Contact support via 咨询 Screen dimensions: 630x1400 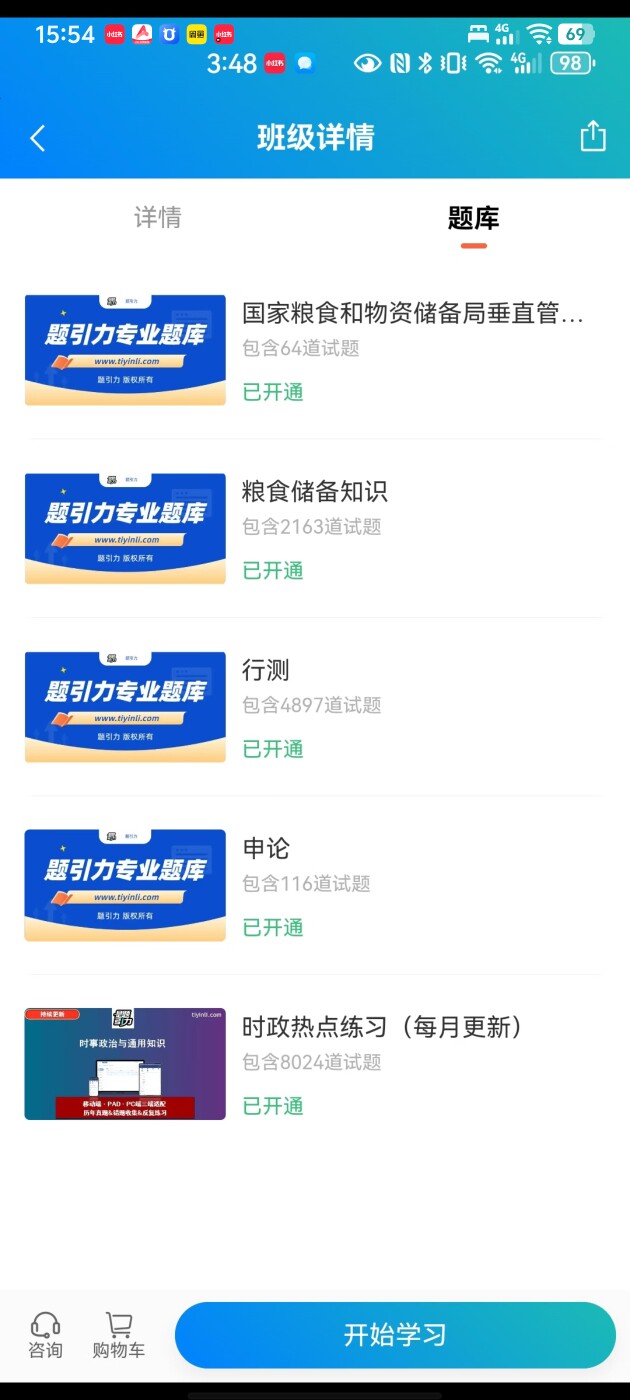[x=45, y=1335]
